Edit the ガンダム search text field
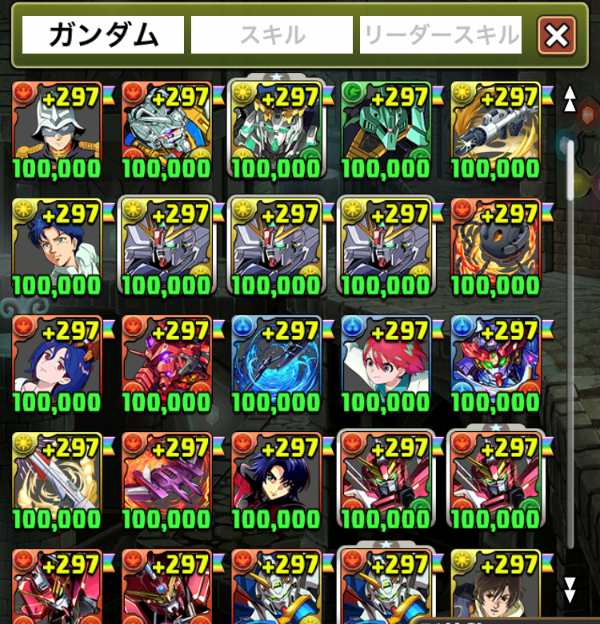Image resolution: width=600 pixels, height=624 pixels. 104,36
